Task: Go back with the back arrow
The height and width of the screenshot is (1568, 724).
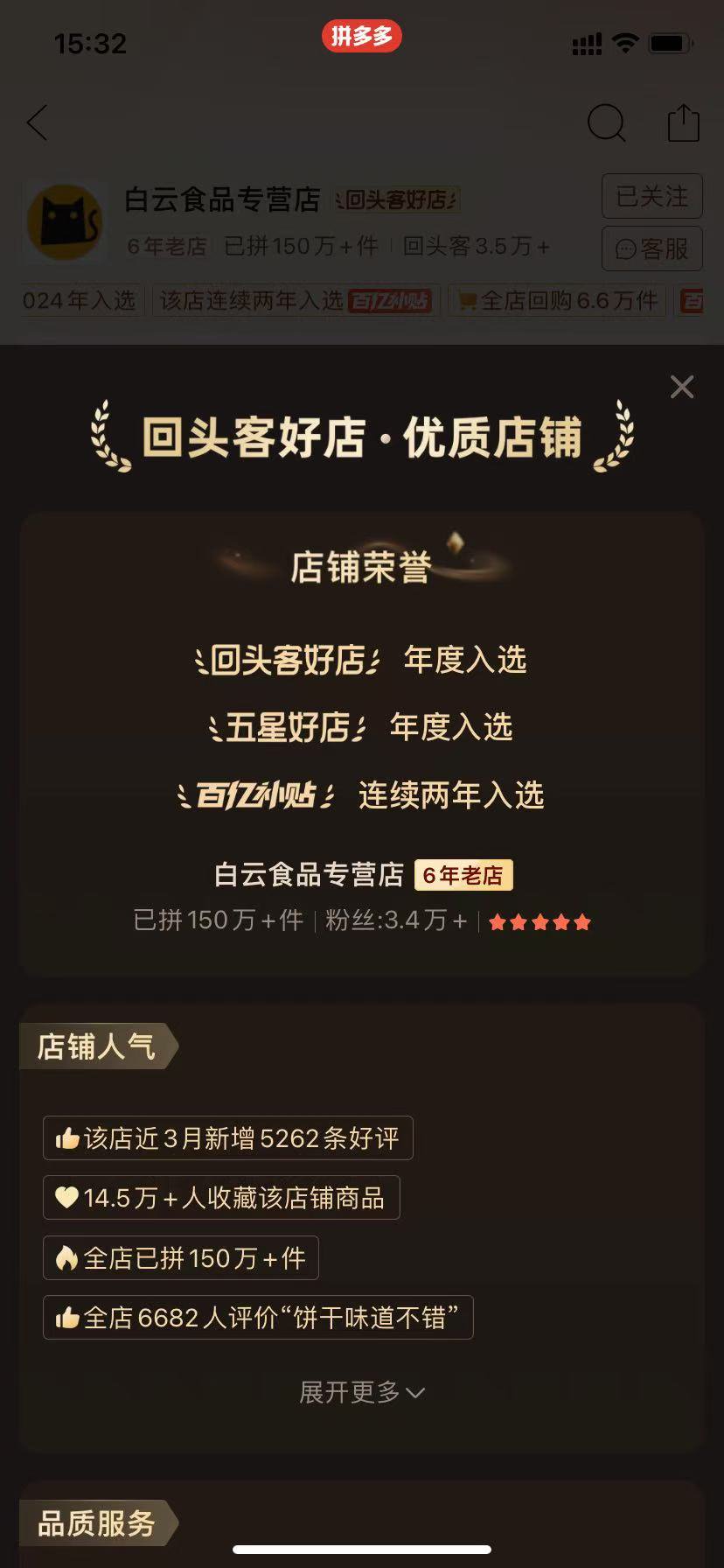Action: click(37, 123)
